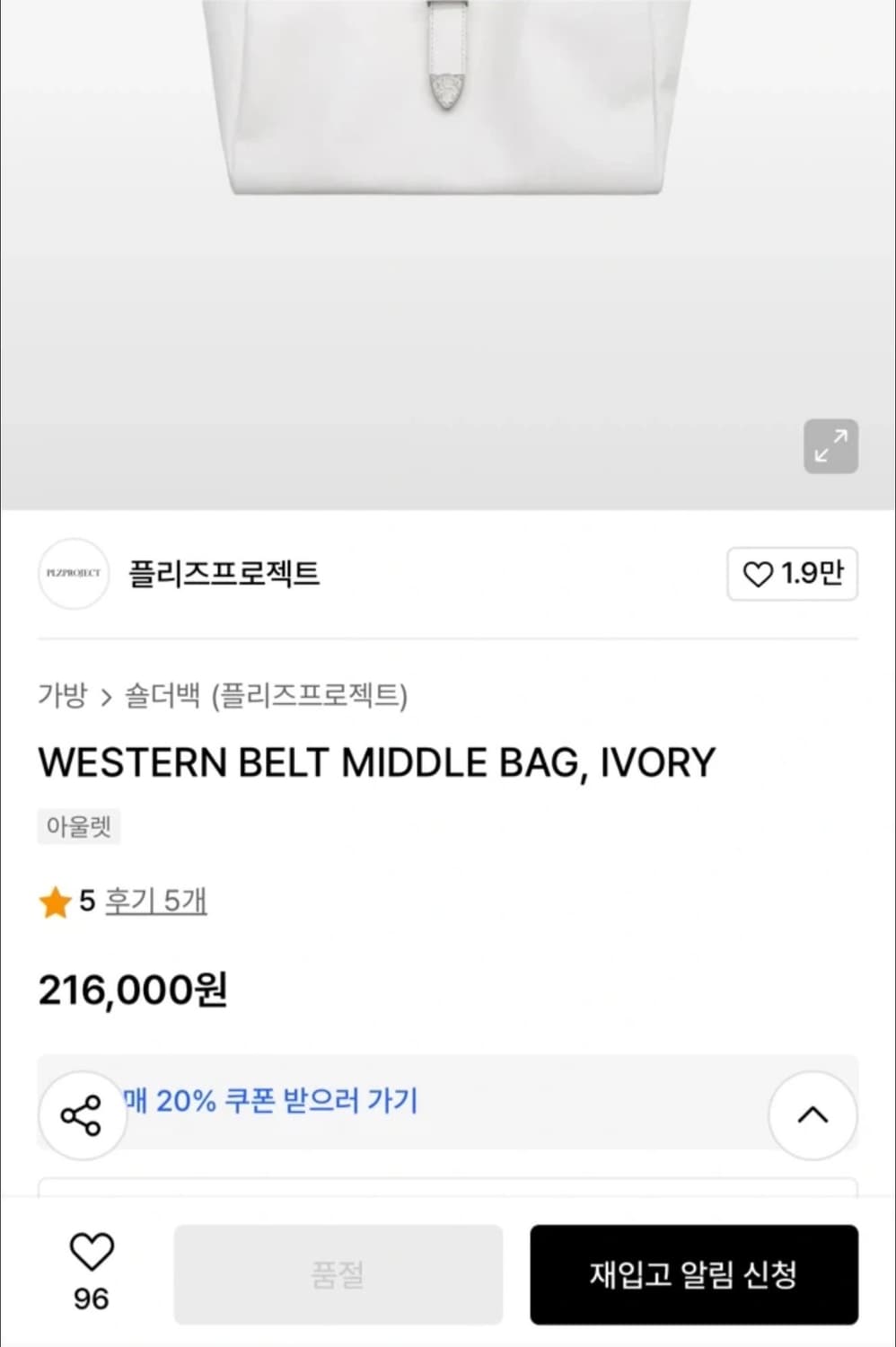Click the share icon inside the coupon banner row
Viewport: 896px width, 1347px height.
tap(83, 1114)
